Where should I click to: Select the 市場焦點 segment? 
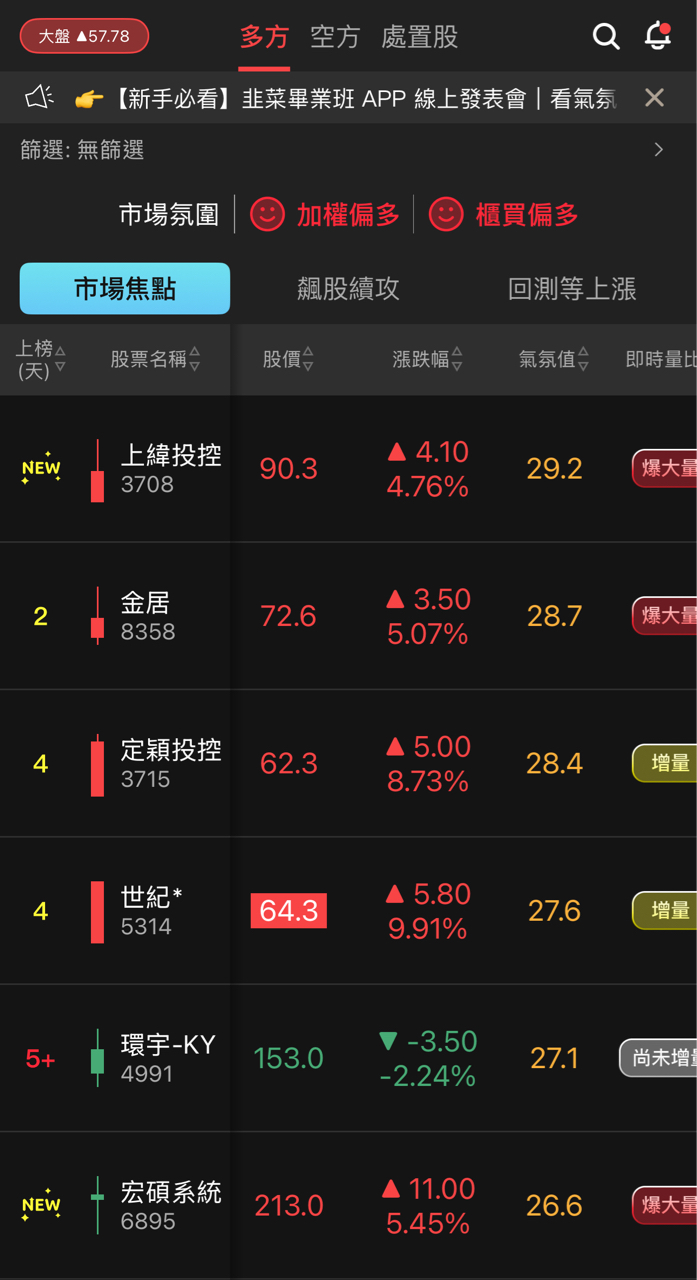pos(125,289)
